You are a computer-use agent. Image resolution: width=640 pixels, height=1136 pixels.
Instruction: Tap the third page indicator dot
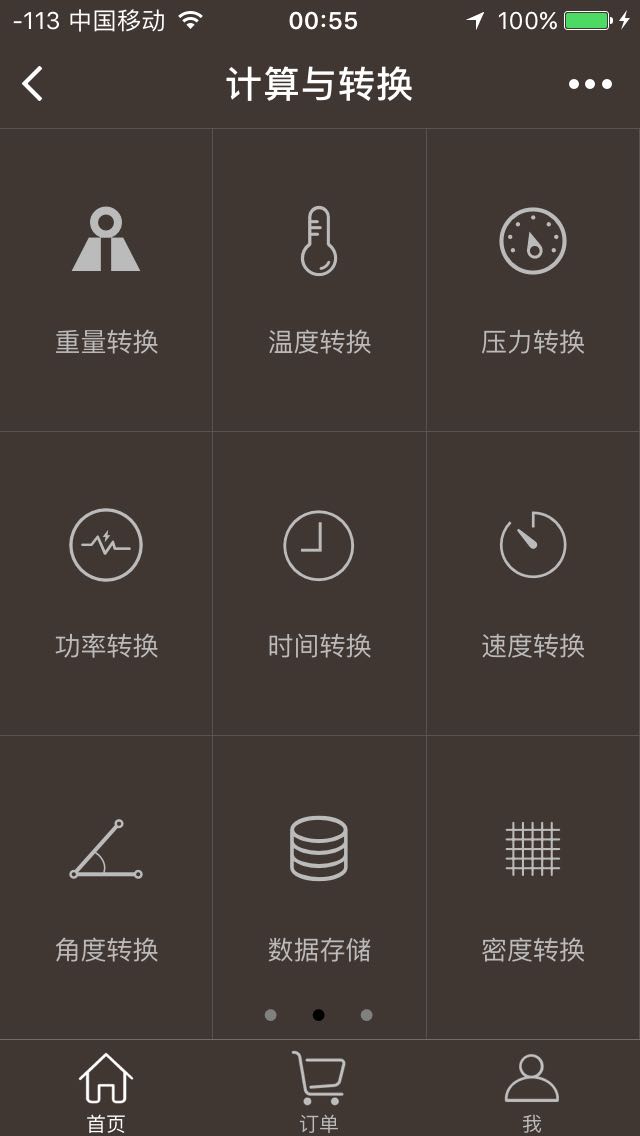(367, 1015)
